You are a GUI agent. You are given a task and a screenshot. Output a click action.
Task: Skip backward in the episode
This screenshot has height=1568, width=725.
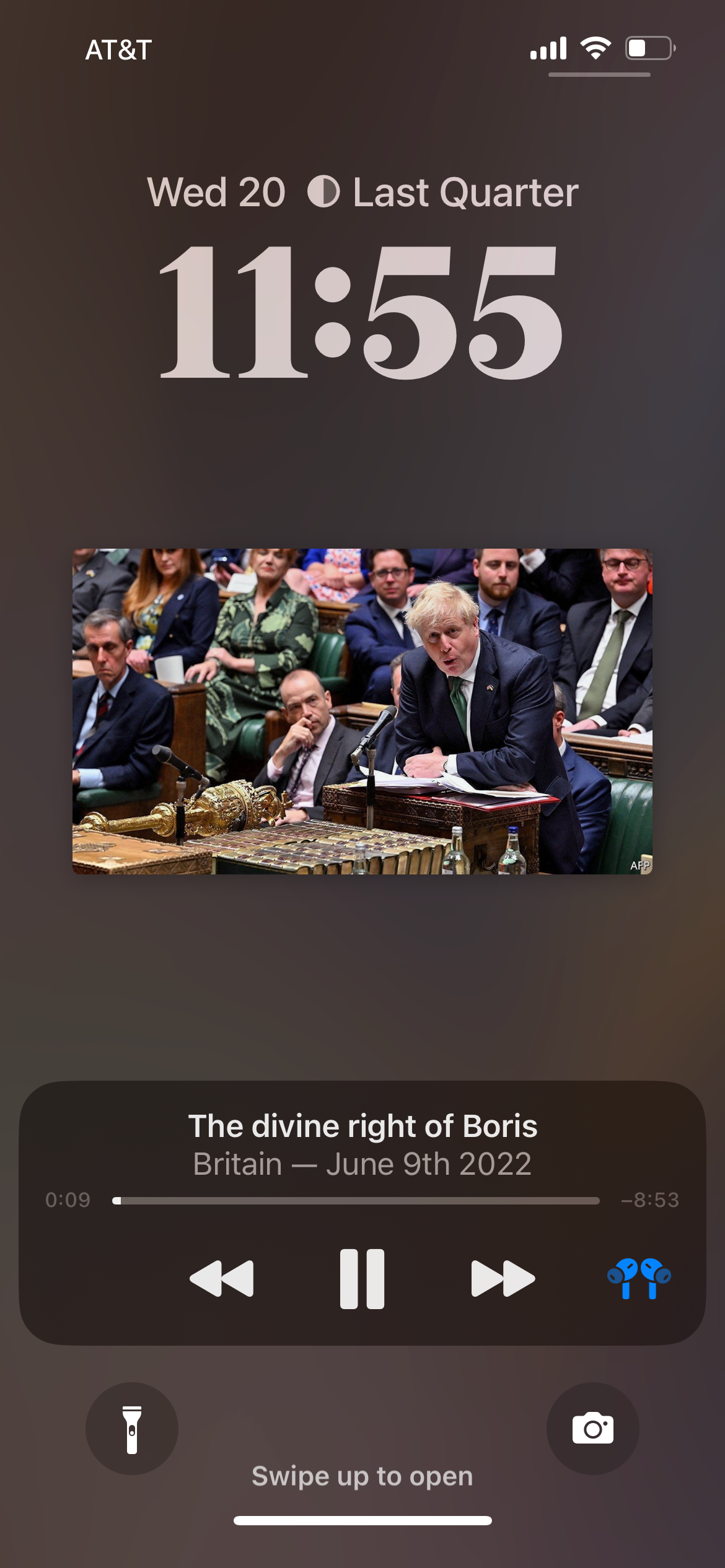click(221, 1279)
